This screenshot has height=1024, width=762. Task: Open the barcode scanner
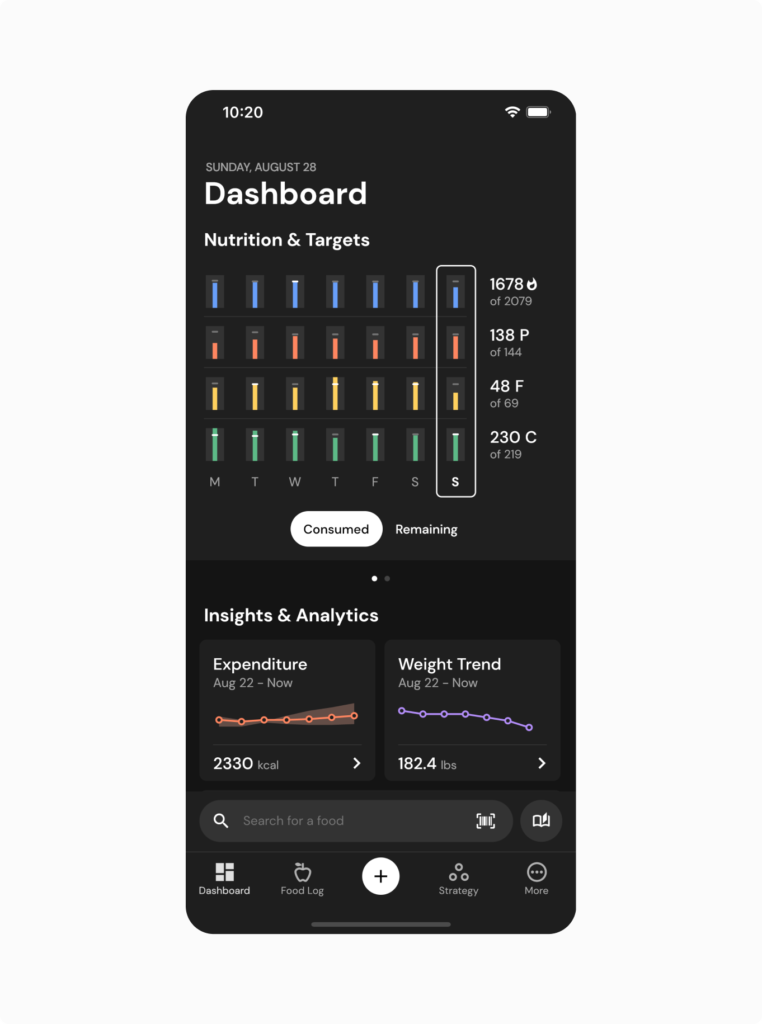pyautogui.click(x=485, y=821)
